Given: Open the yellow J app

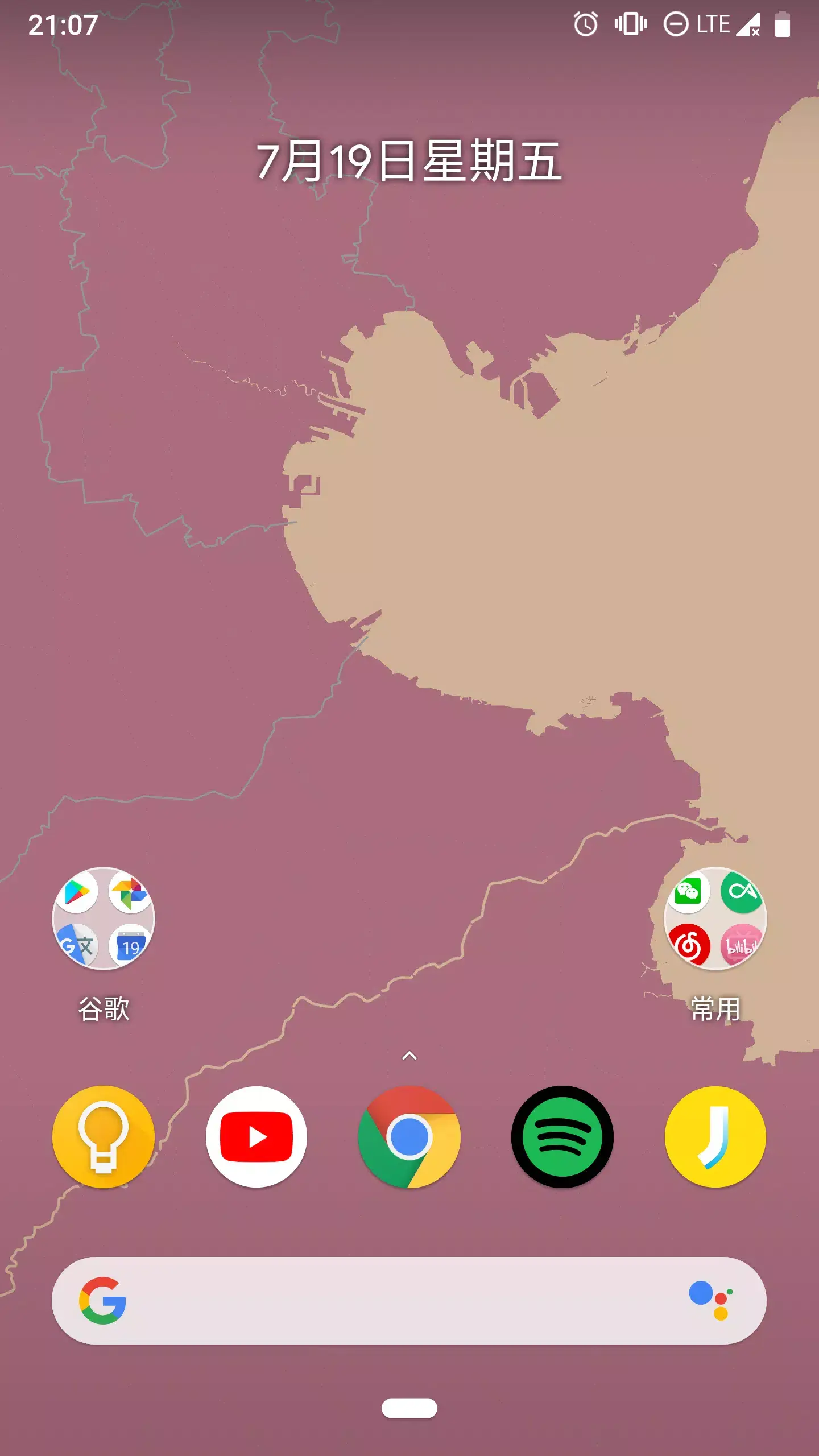Looking at the screenshot, I should coord(715,1137).
